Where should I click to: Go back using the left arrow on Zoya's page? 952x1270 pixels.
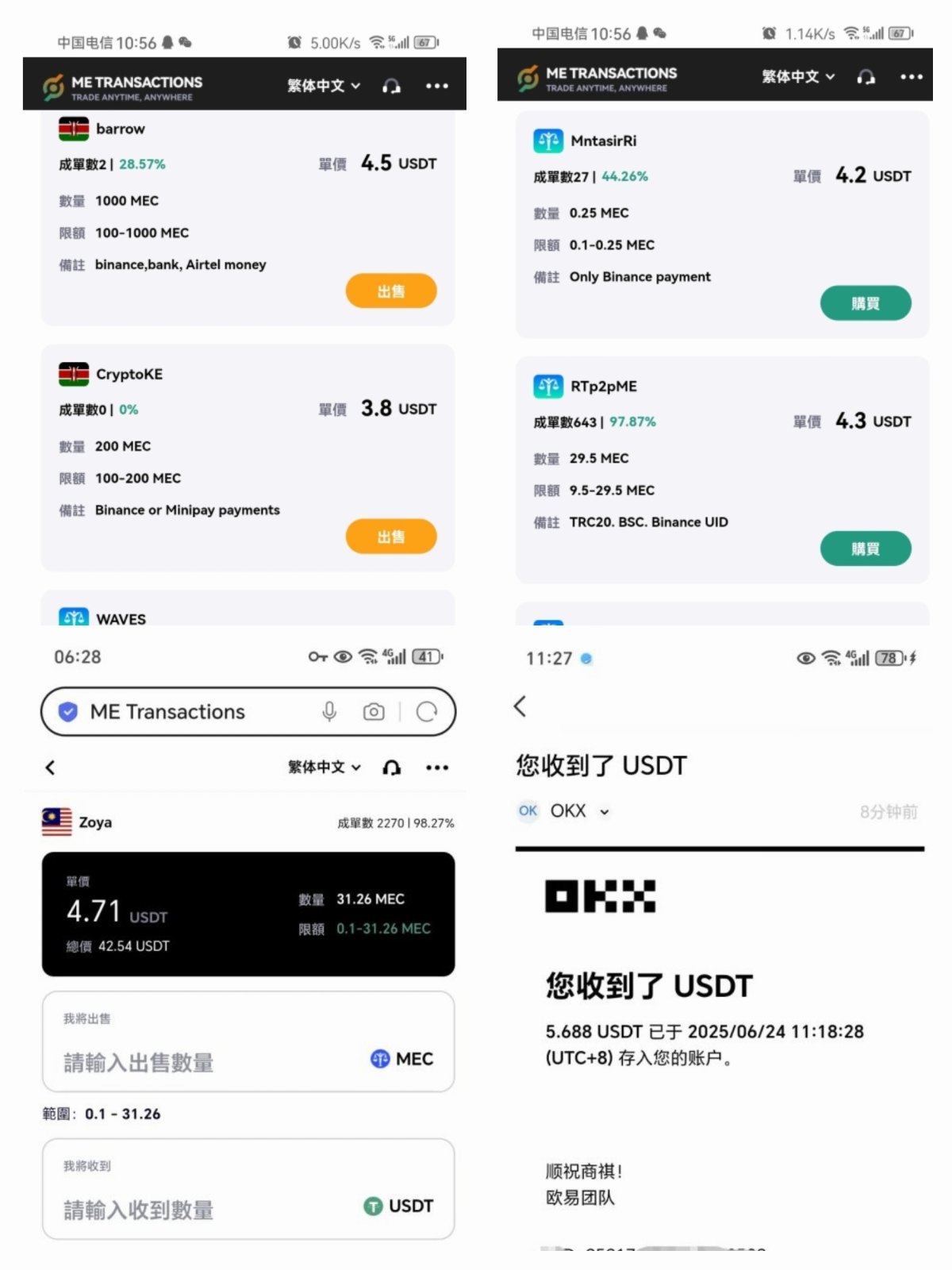pos(50,767)
